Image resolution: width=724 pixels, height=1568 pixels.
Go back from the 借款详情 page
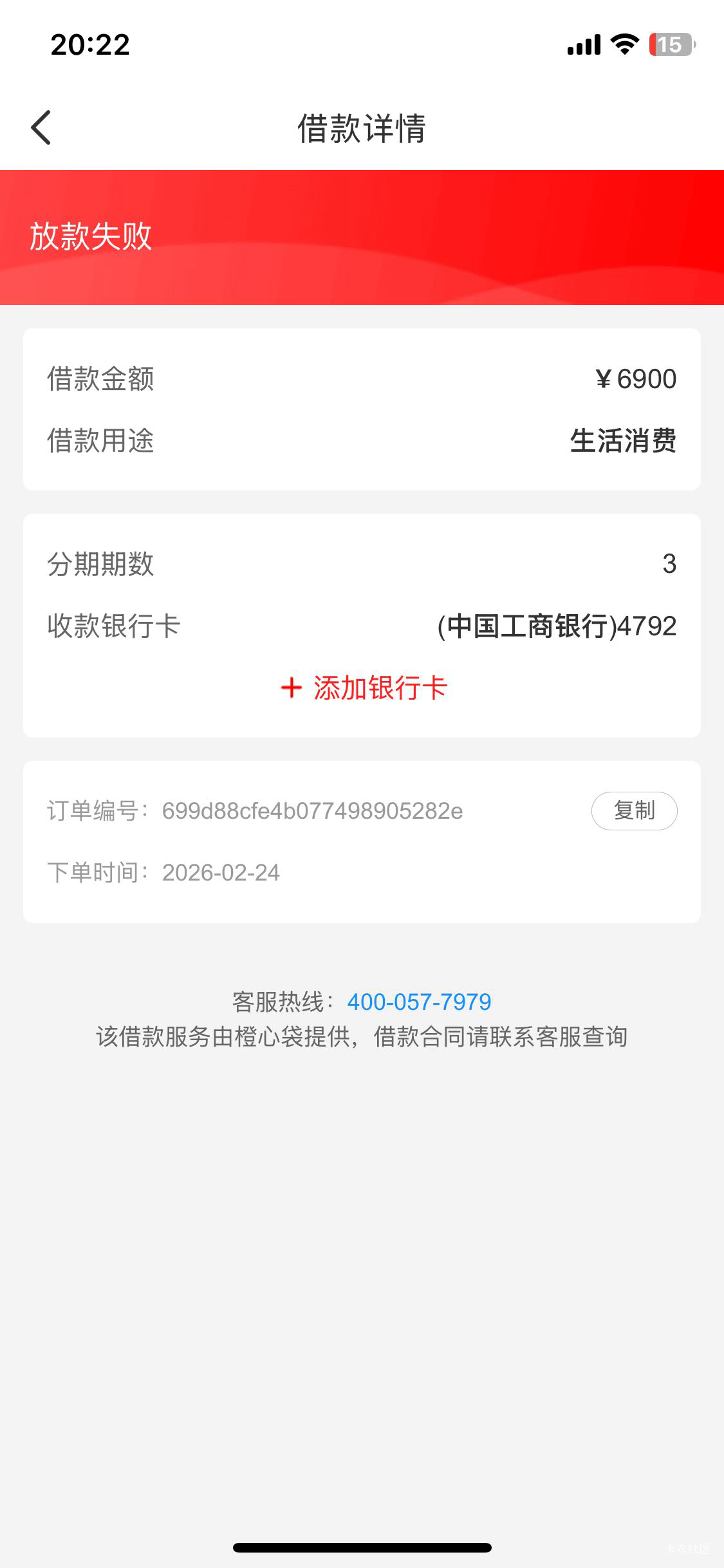[x=41, y=127]
